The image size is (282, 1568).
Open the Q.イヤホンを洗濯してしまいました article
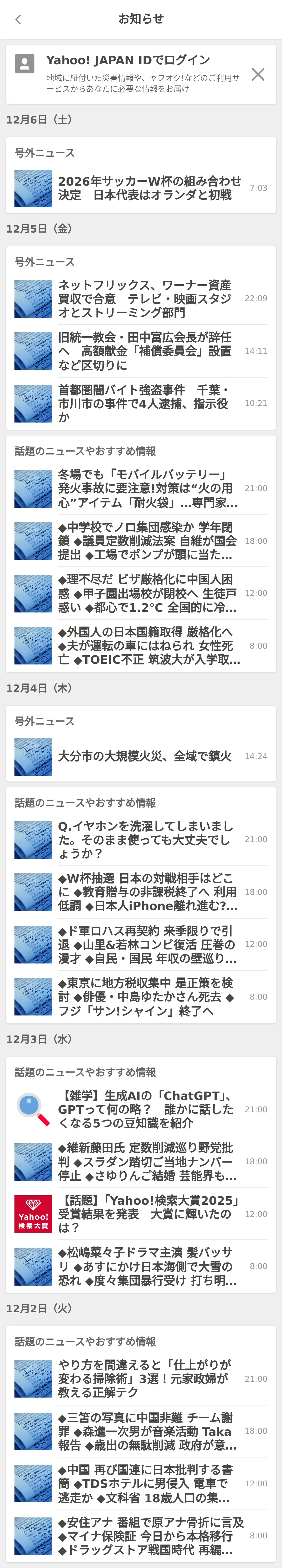click(x=145, y=839)
